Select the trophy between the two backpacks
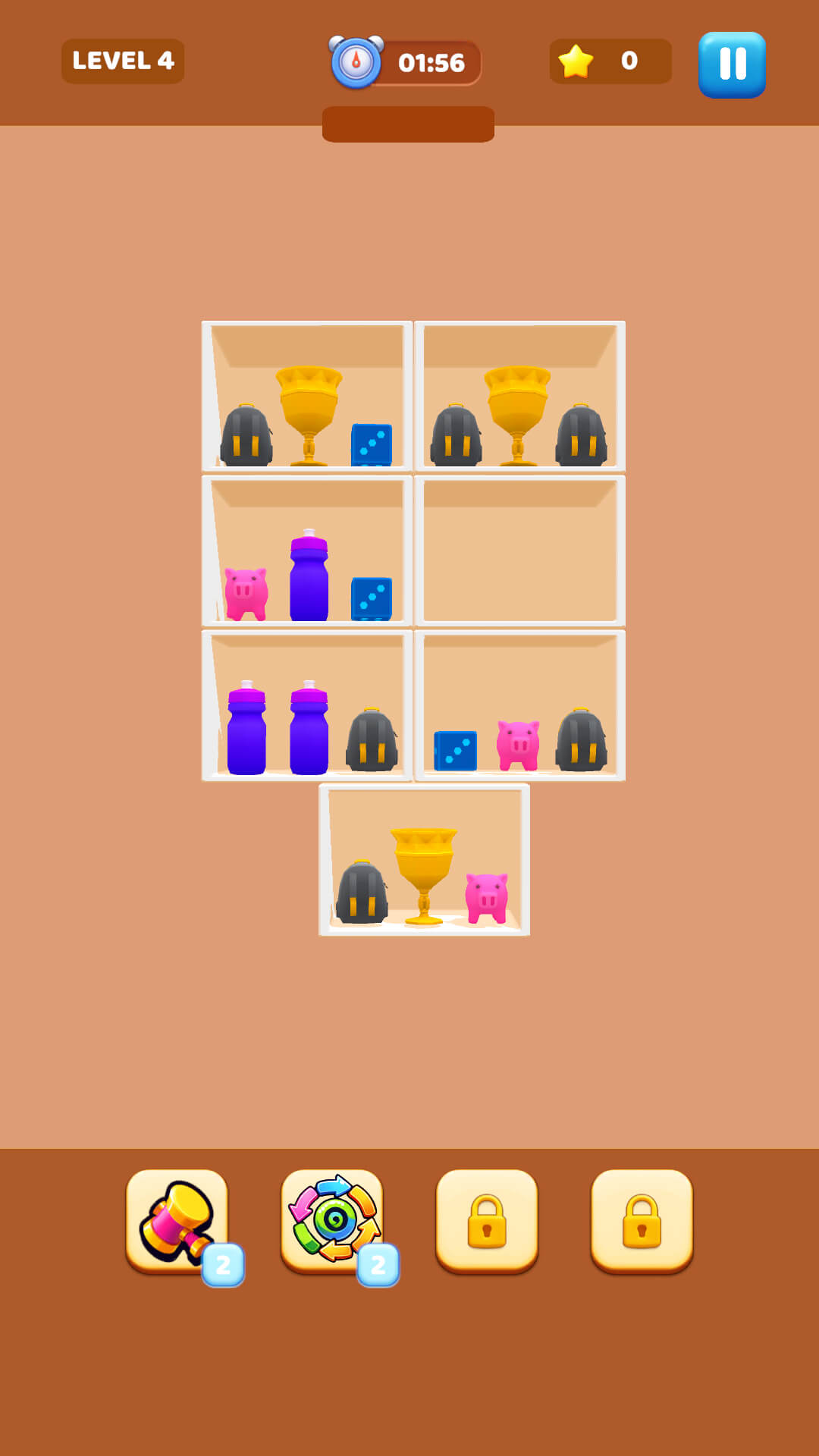Viewport: 819px width, 1456px height. [x=518, y=416]
